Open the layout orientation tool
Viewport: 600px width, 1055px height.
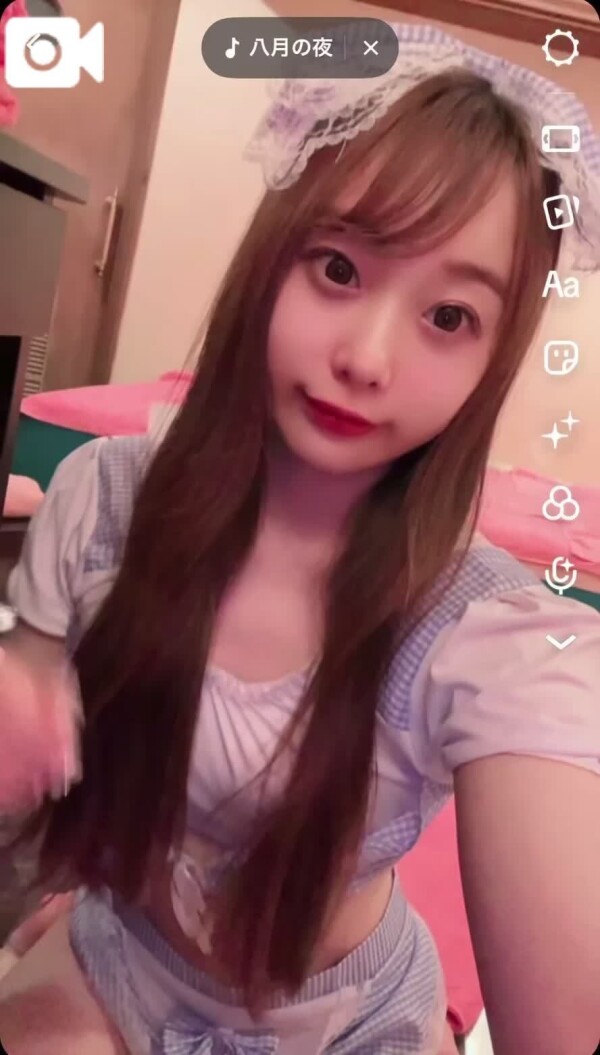pos(560,139)
